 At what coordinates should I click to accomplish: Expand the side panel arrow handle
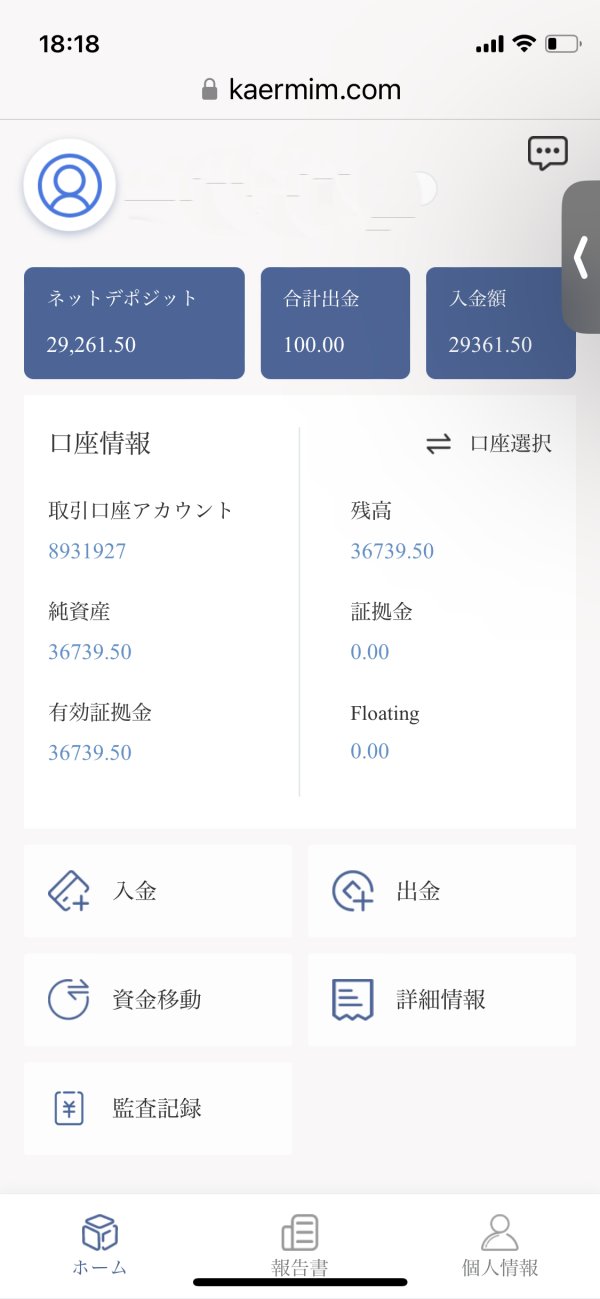click(582, 257)
